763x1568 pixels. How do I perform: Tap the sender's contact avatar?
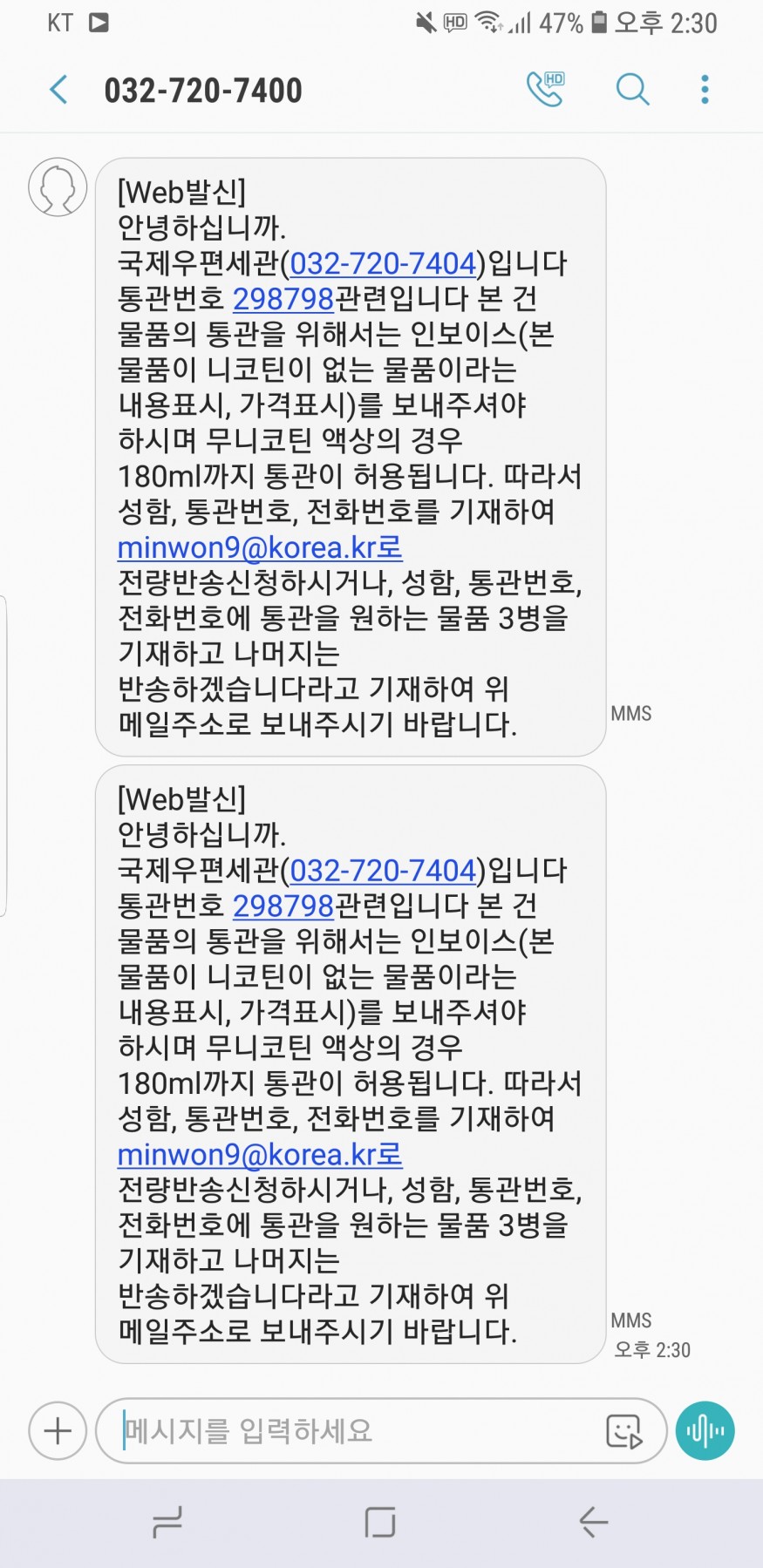point(58,187)
